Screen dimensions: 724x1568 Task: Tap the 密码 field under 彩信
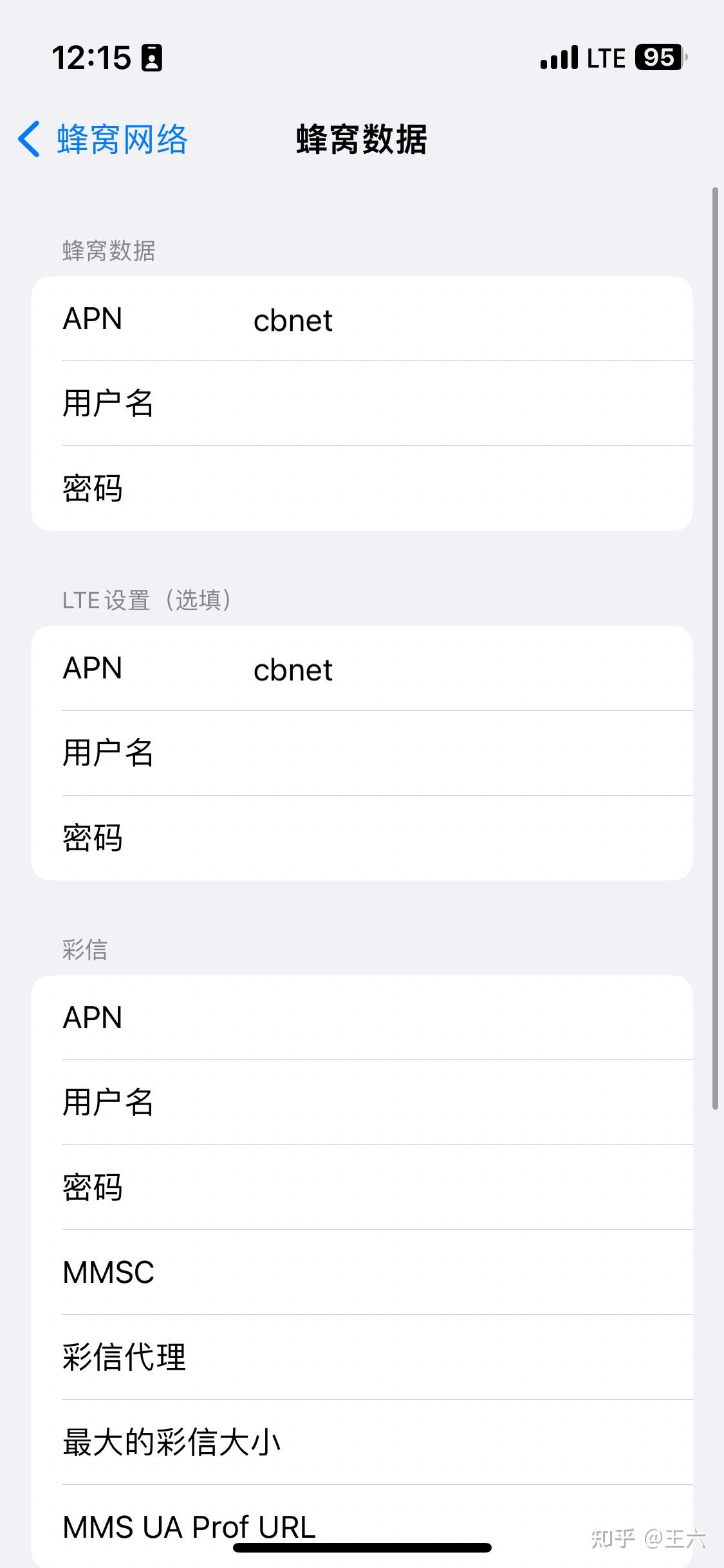click(257, 1188)
